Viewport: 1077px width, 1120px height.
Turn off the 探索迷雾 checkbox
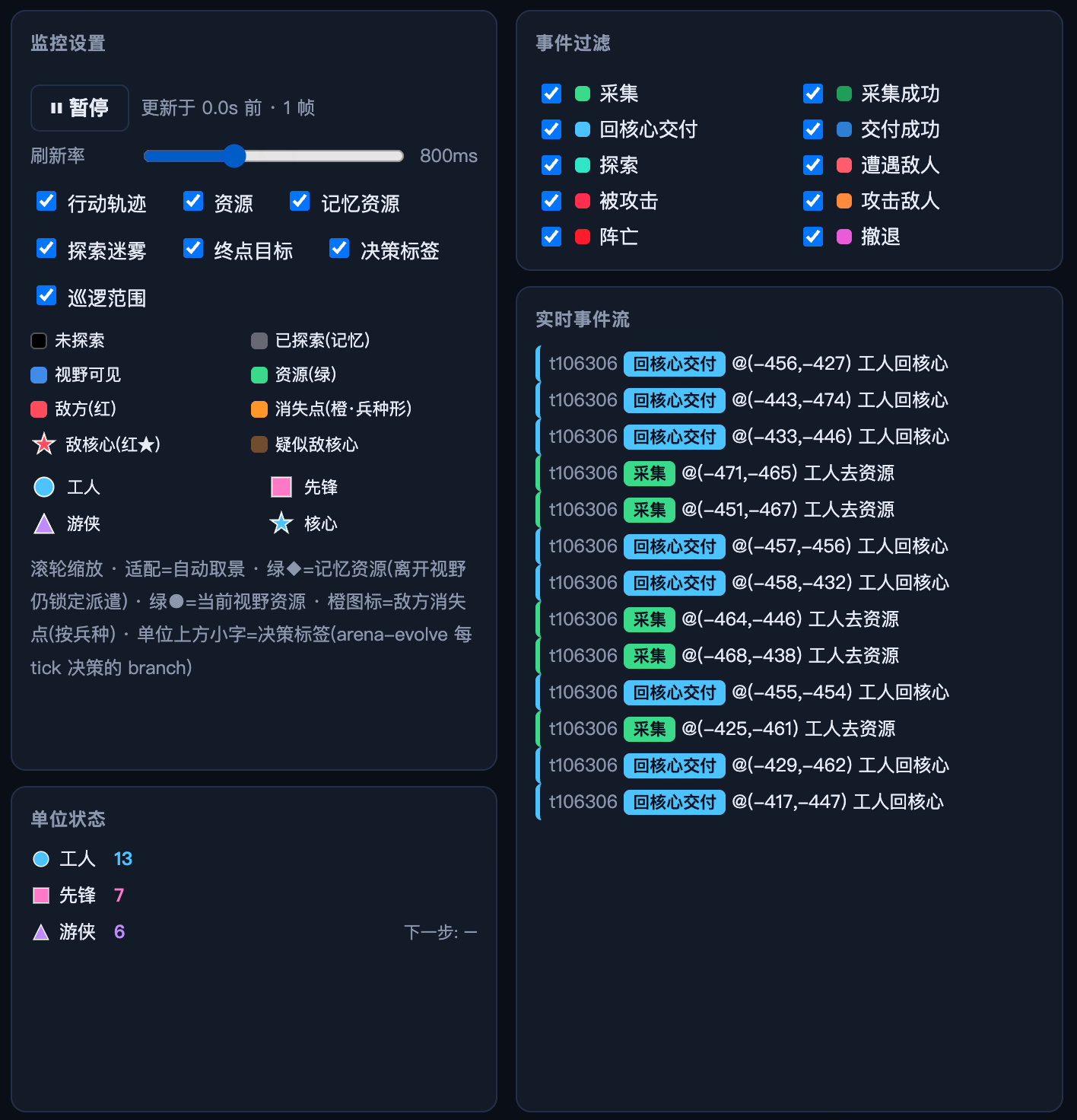[46, 248]
